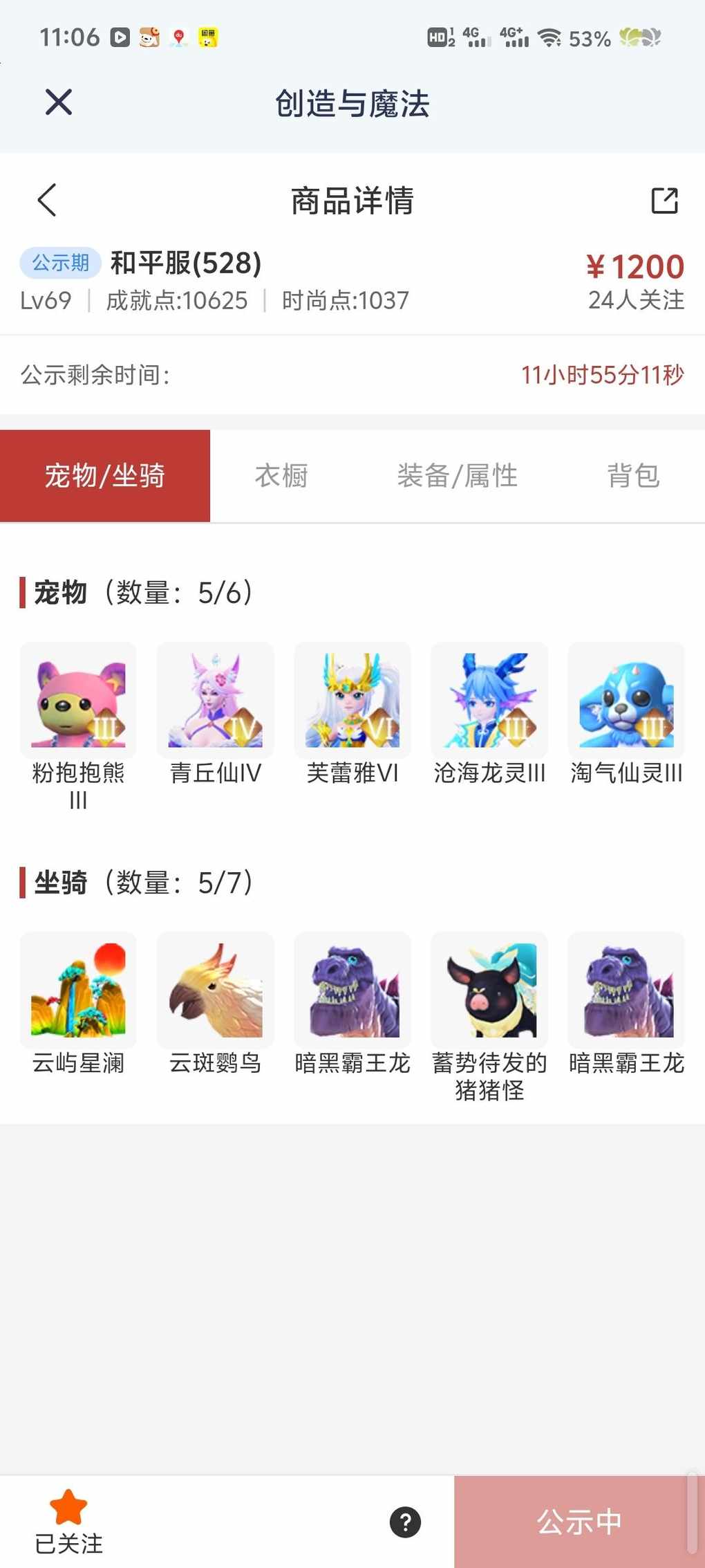Tap the 芙蕾雅VI pet tile
Viewport: 705px width, 1568px height.
(352, 700)
